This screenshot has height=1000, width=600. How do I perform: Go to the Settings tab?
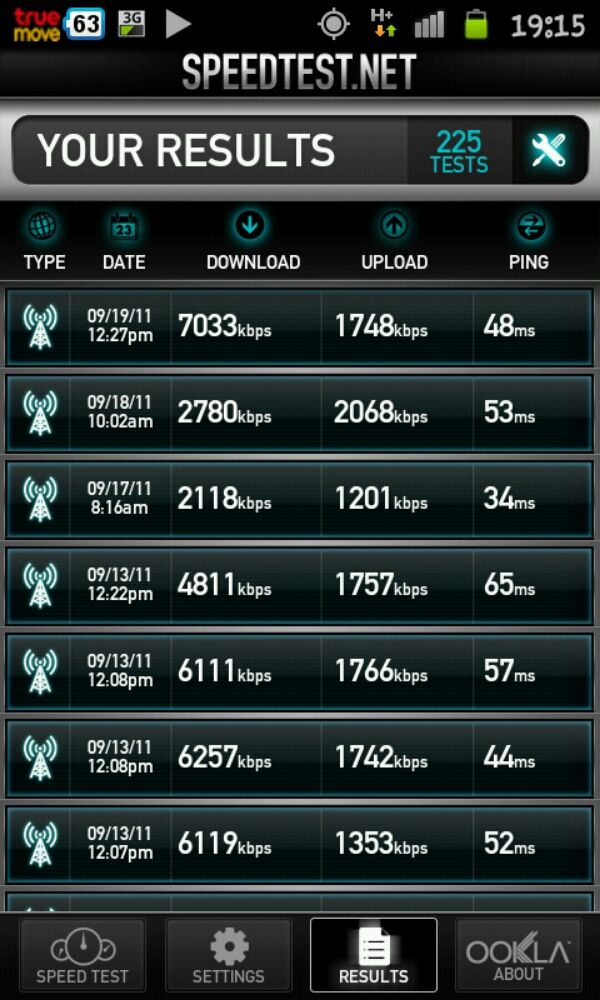coord(228,954)
